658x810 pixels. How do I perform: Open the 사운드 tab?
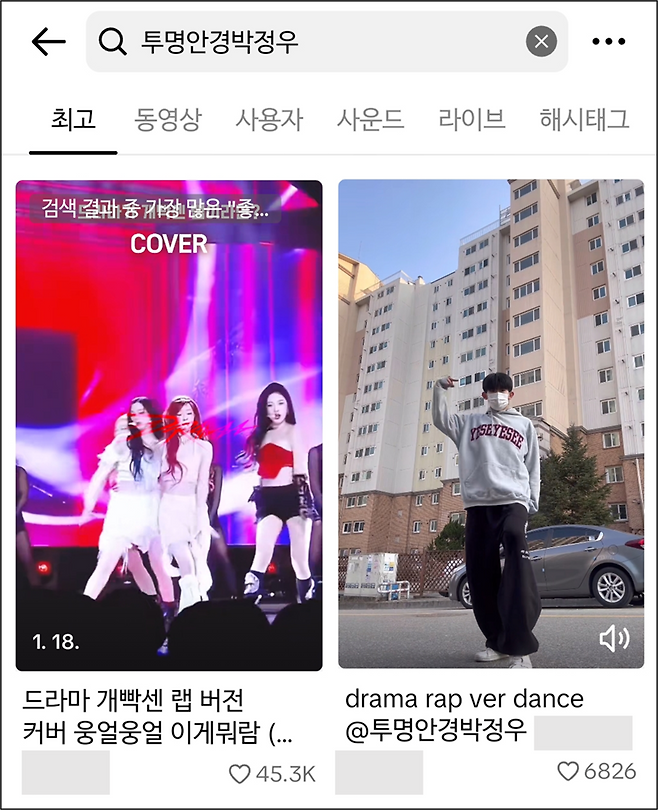369,121
